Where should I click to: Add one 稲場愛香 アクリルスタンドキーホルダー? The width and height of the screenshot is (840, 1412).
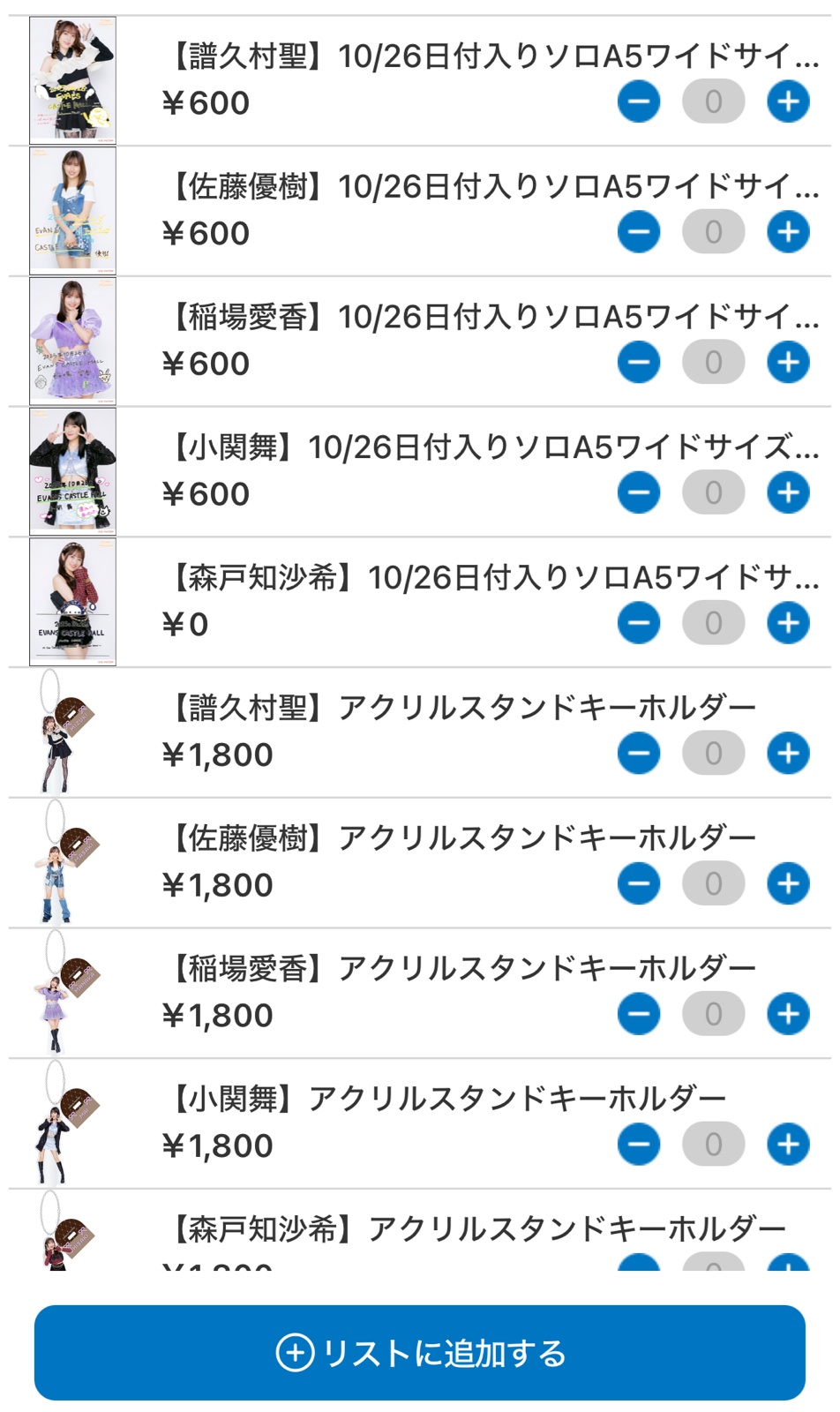point(788,1014)
